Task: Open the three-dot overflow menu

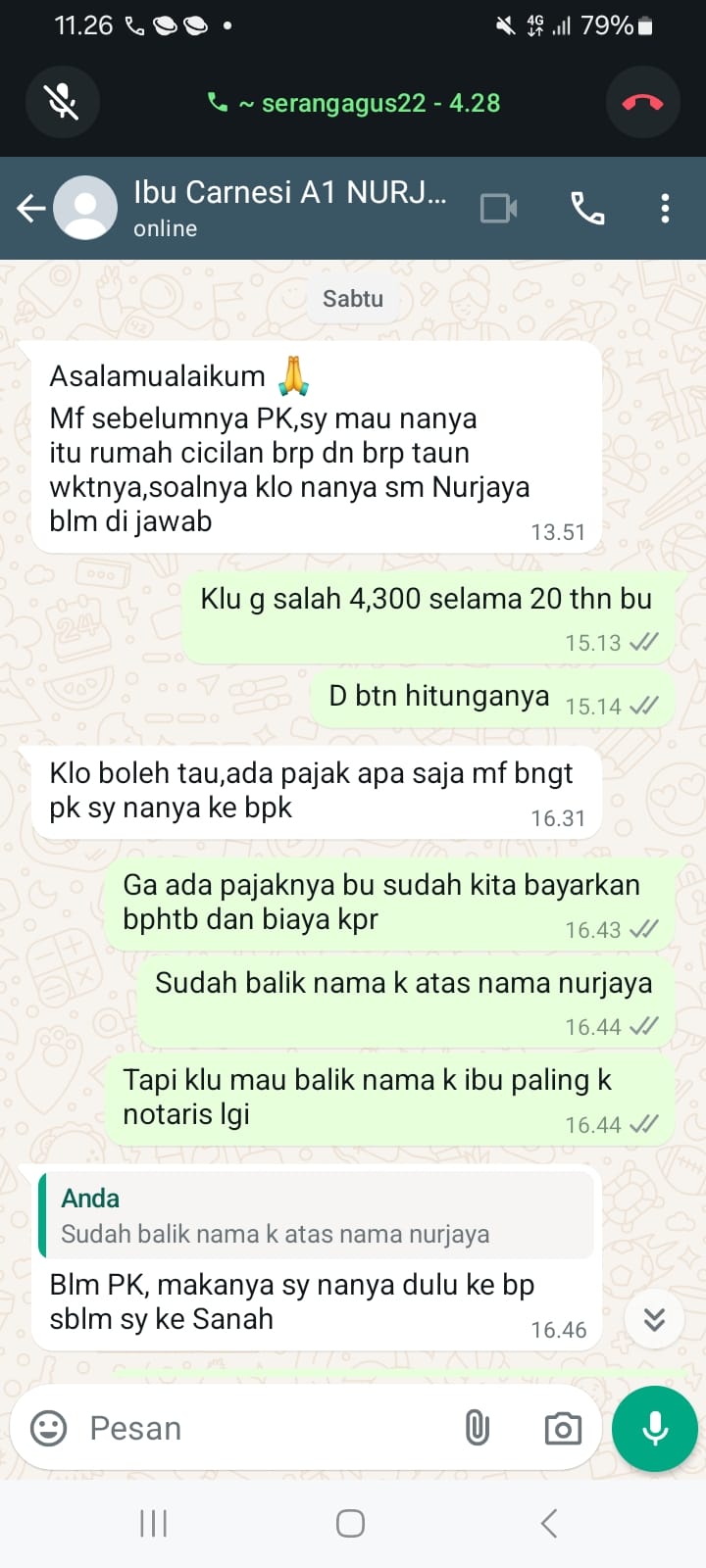Action: (x=665, y=208)
